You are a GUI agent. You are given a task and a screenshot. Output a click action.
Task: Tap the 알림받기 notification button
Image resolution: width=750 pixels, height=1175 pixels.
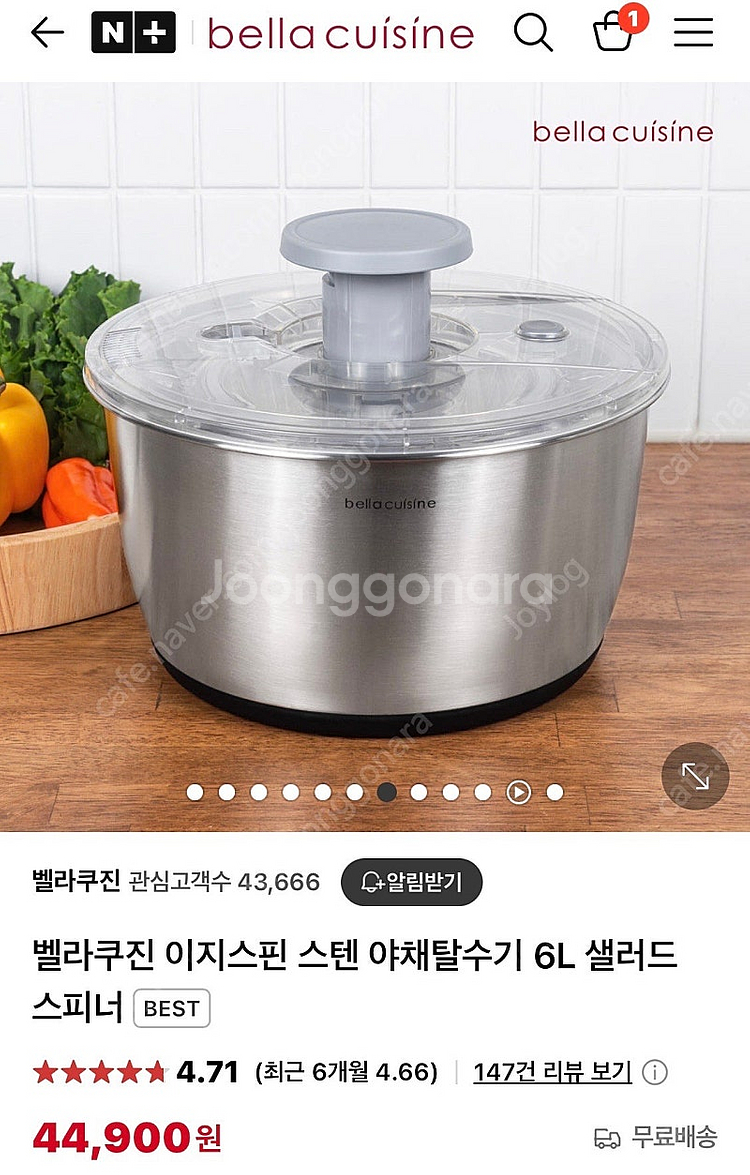(411, 882)
